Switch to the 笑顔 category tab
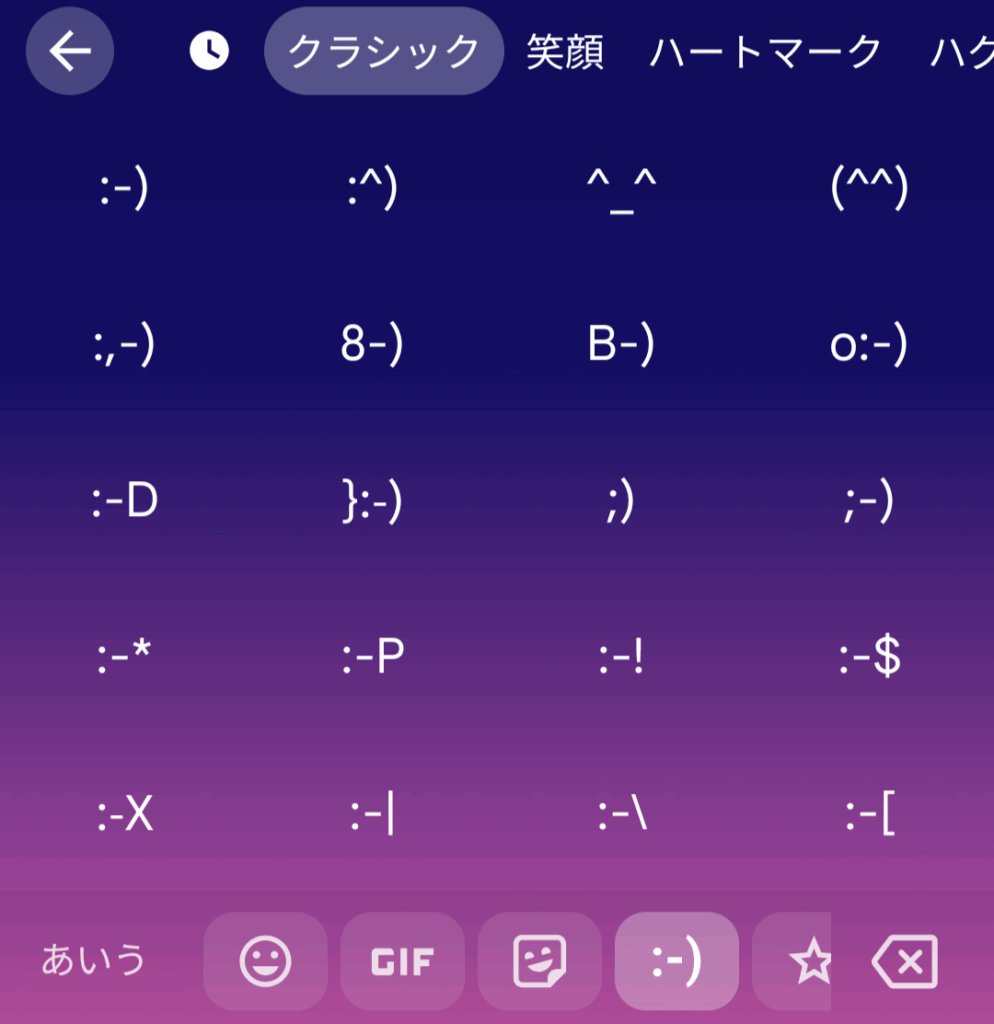 click(x=565, y=52)
